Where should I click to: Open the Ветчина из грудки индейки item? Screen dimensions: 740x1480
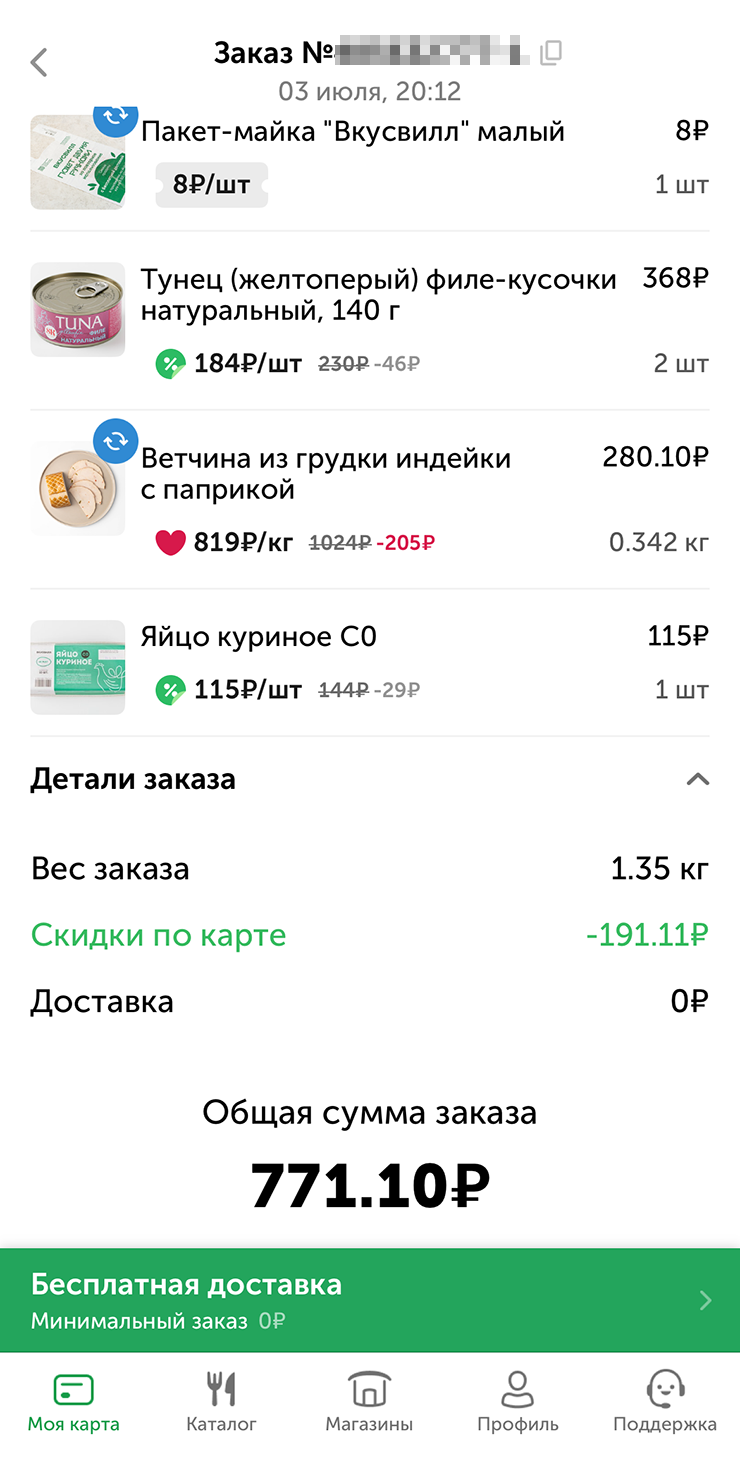370,499
